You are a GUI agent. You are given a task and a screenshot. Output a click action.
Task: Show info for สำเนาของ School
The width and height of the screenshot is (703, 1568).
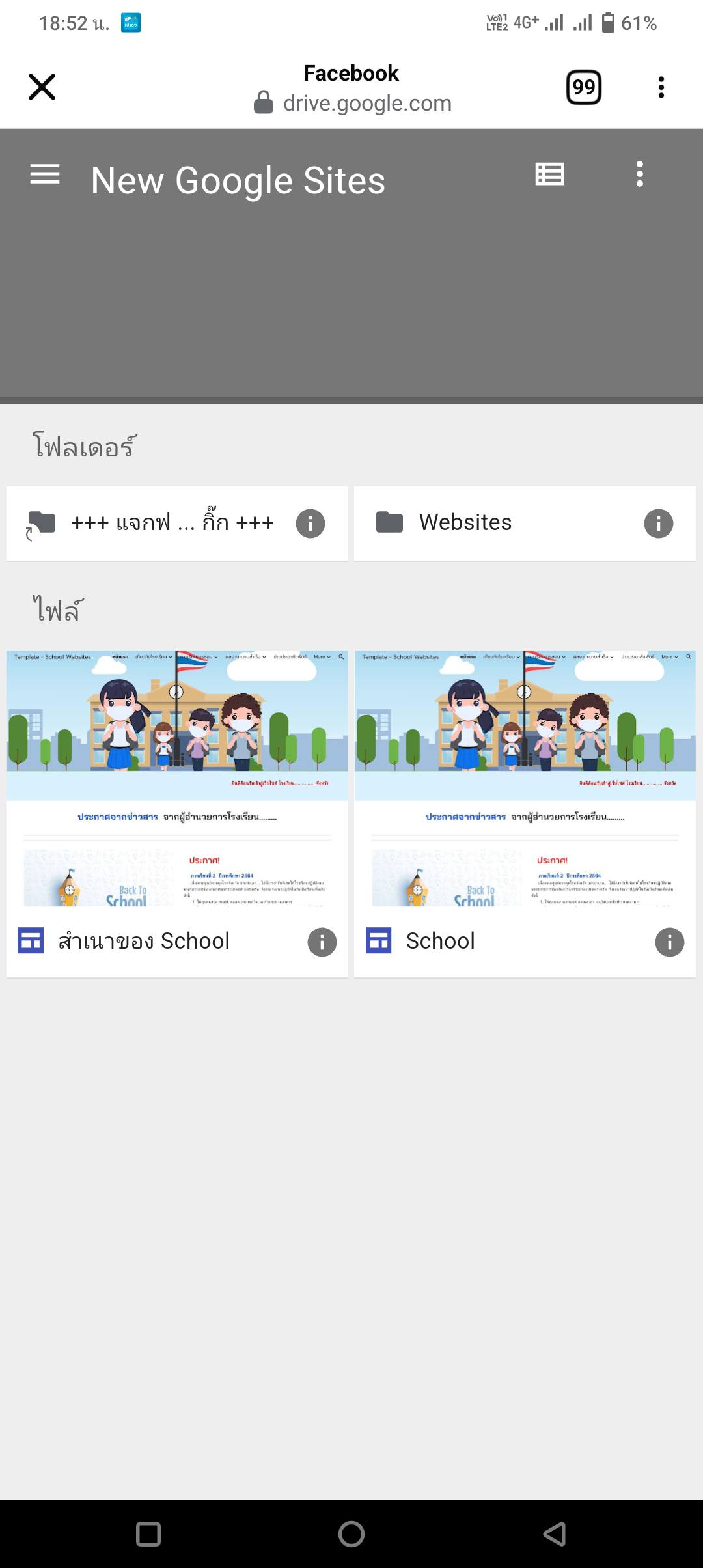(x=322, y=942)
